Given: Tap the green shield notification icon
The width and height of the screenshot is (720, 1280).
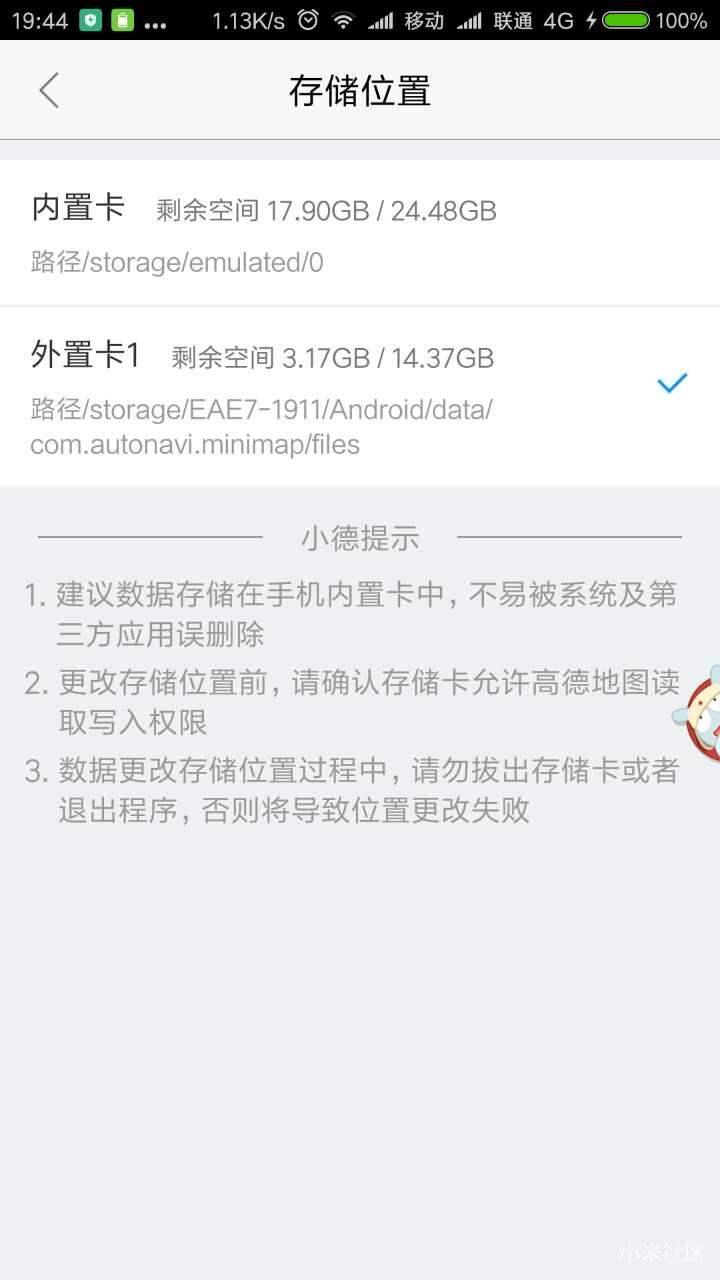Looking at the screenshot, I should [90, 18].
